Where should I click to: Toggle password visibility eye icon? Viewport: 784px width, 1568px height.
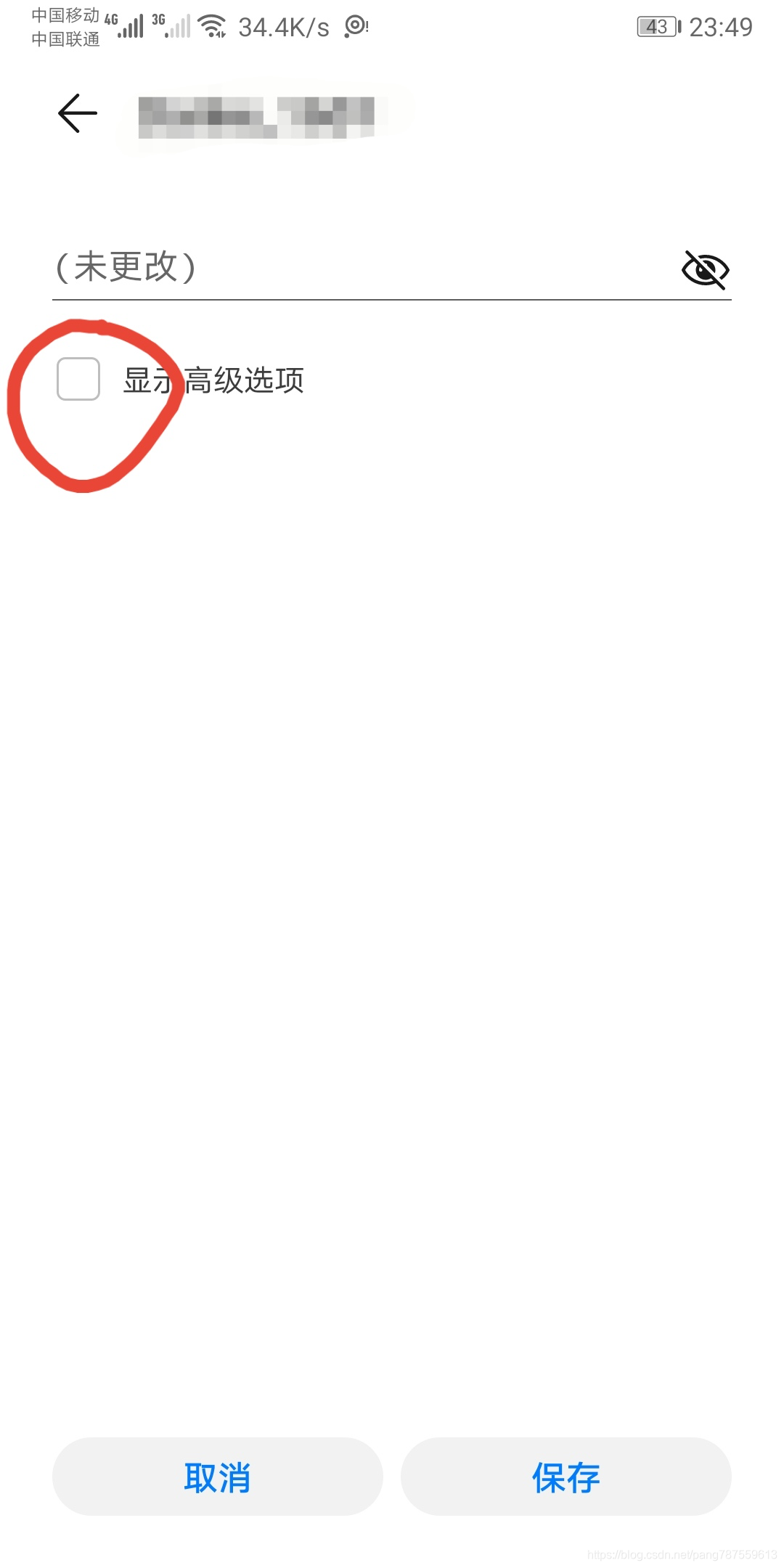[705, 270]
